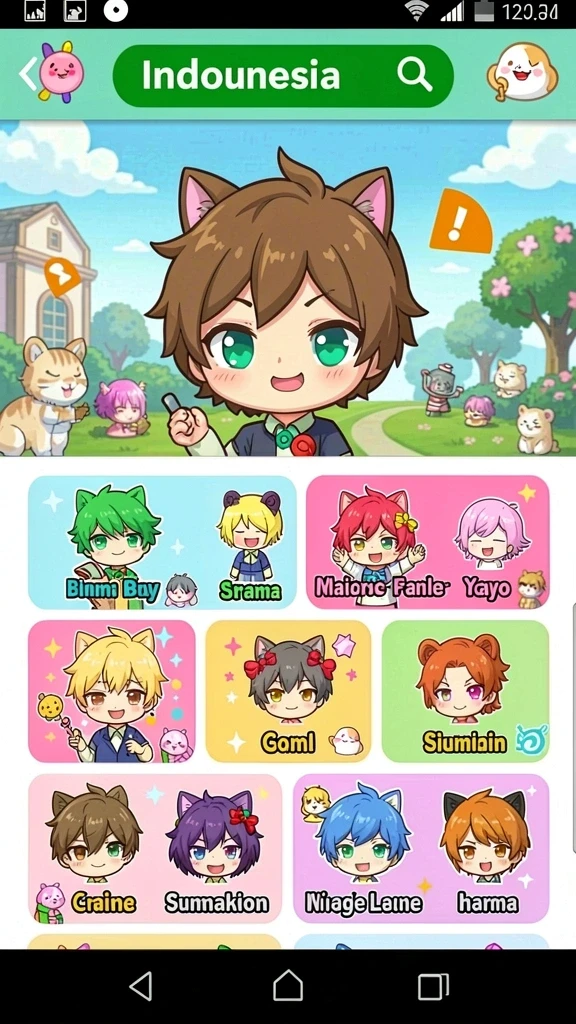Tap the magnifier search icon
Image resolution: width=576 pixels, height=1024 pixels.
pyautogui.click(x=415, y=75)
